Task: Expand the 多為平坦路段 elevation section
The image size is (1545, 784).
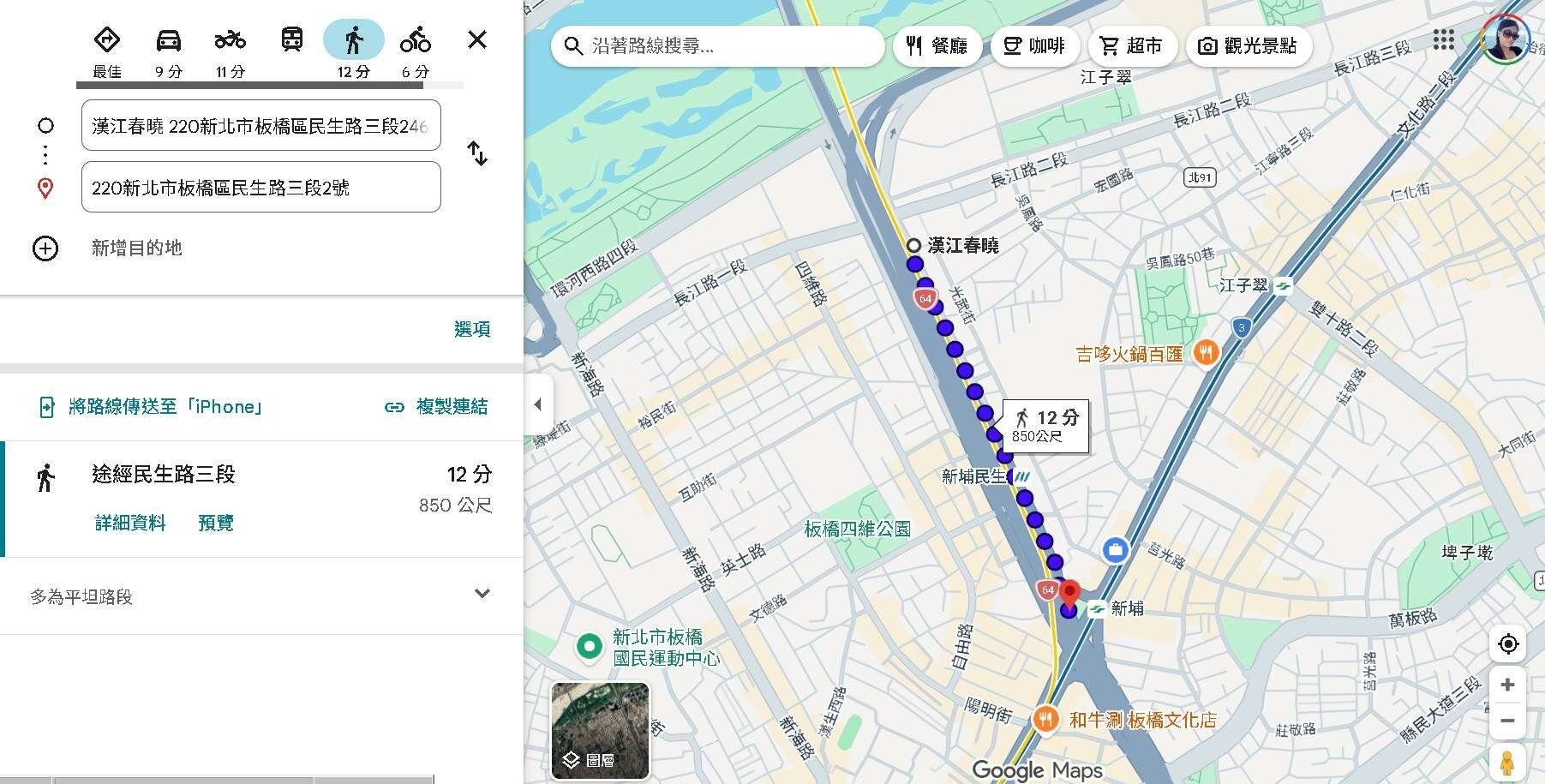Action: point(482,595)
